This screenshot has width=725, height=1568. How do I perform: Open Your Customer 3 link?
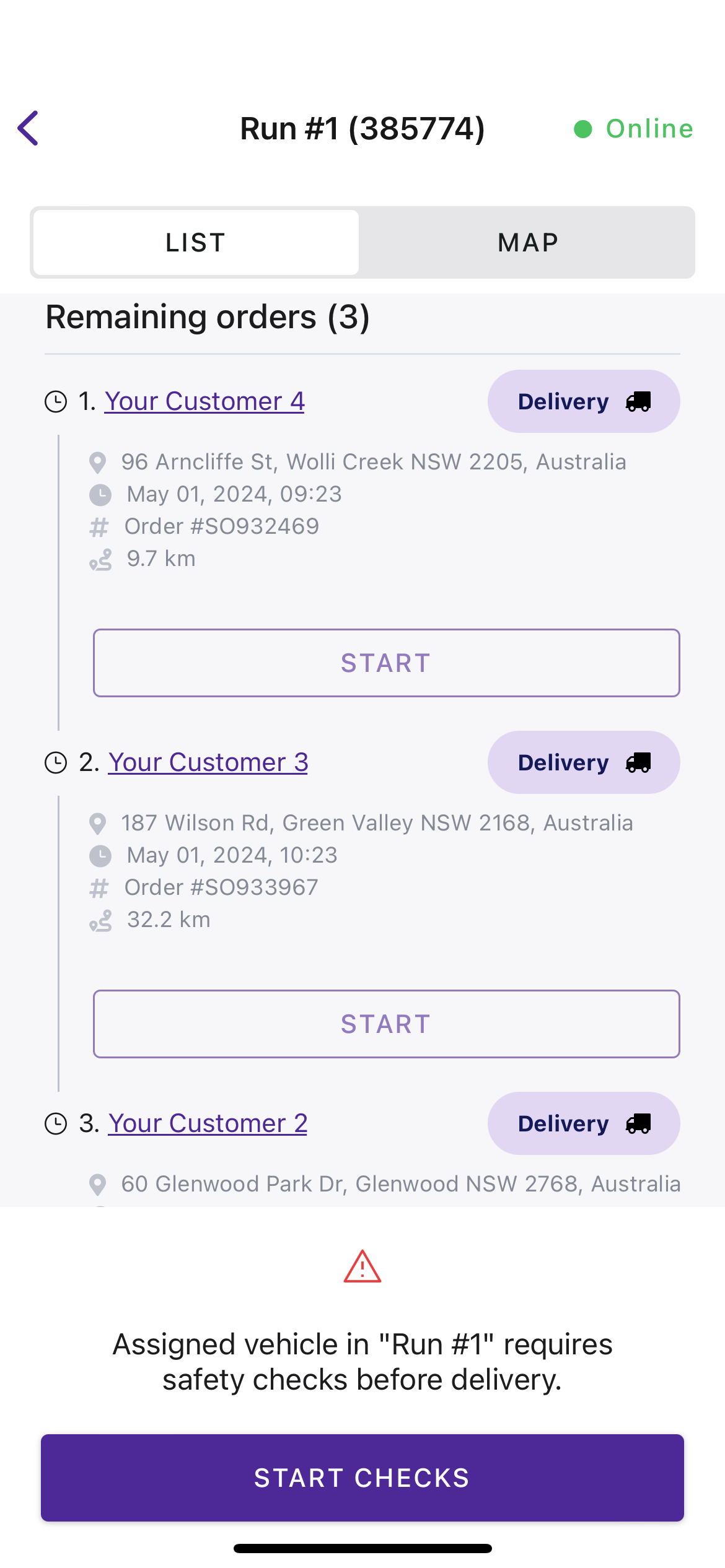point(208,762)
